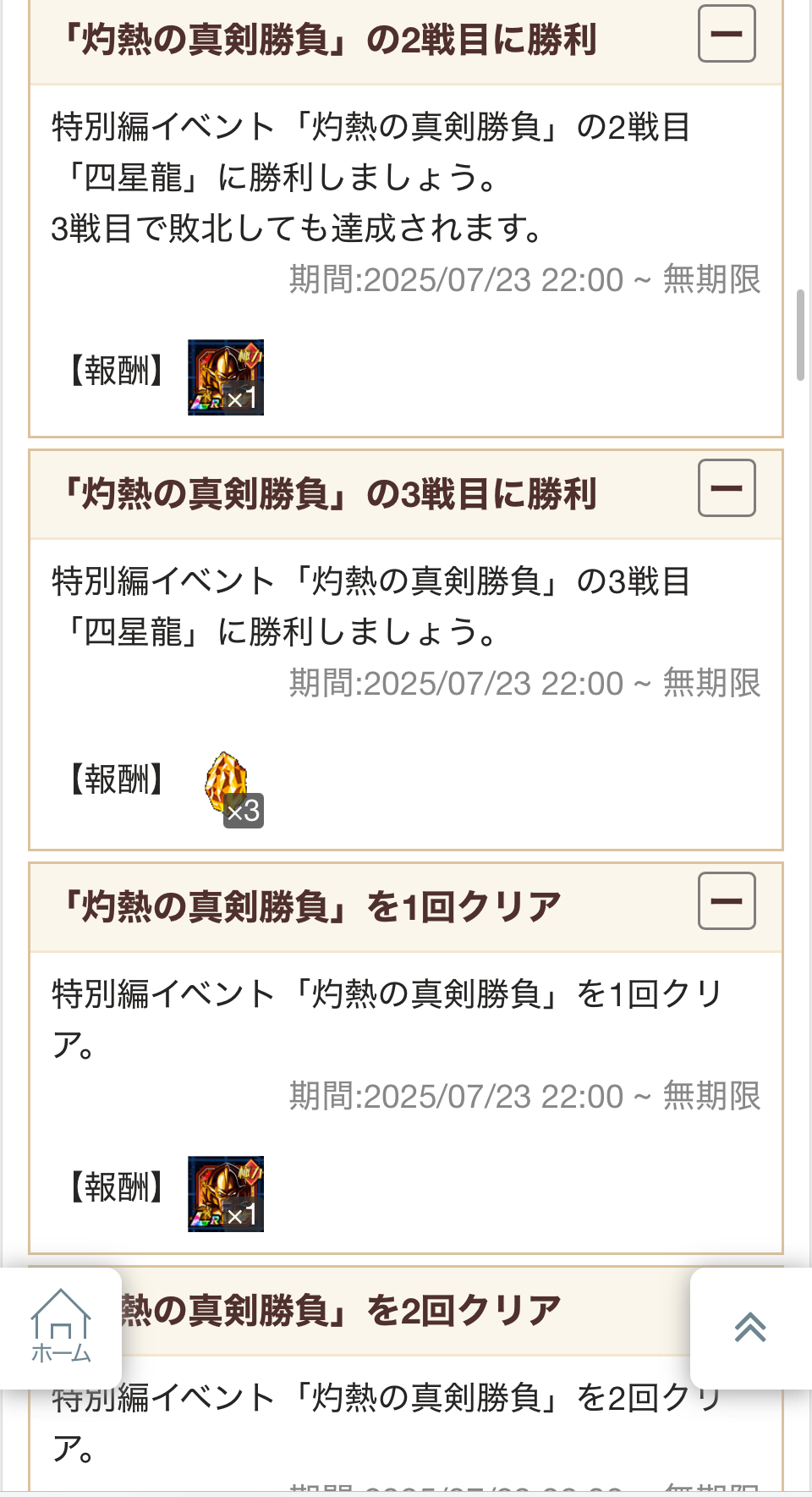Jump back to the top of the page
812x1497 pixels.
click(750, 1328)
